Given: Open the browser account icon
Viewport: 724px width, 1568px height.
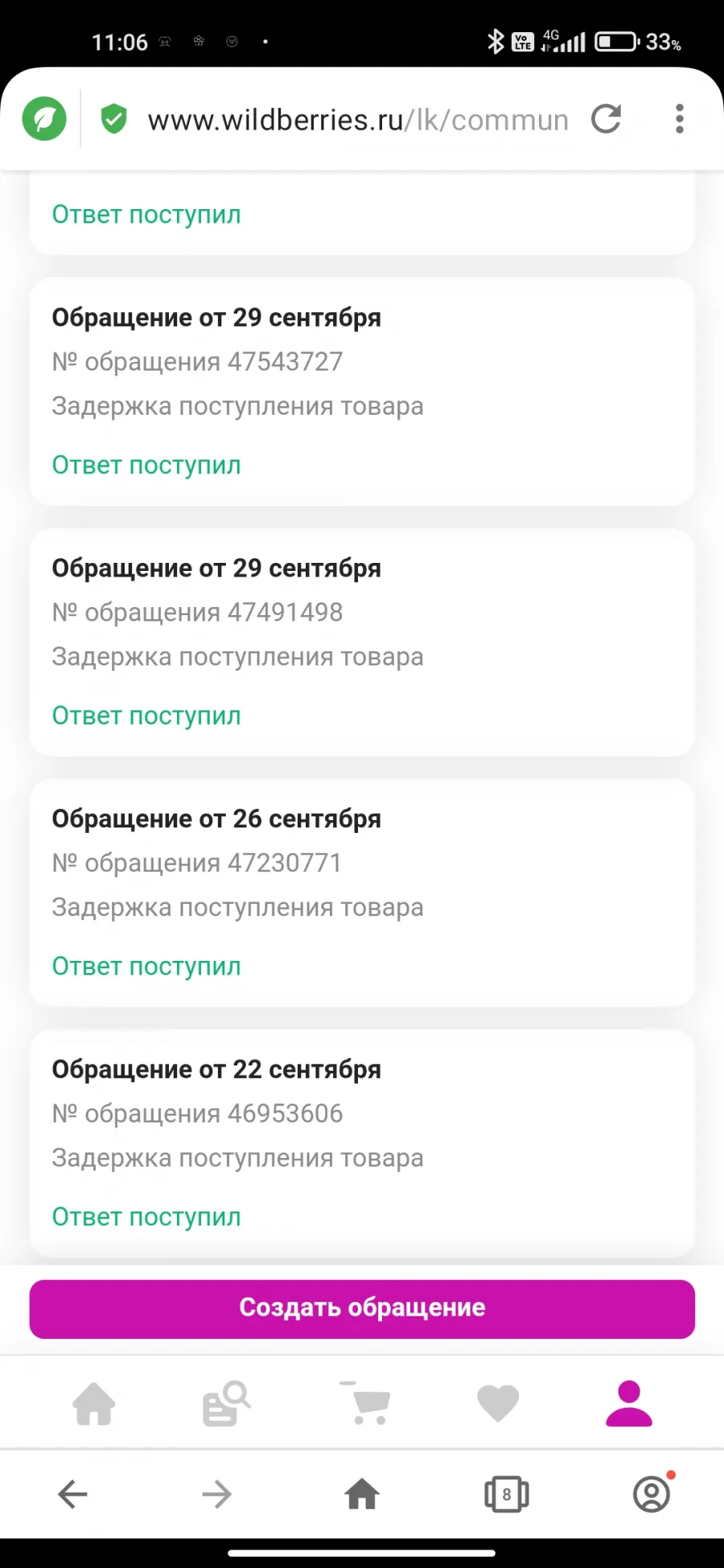Looking at the screenshot, I should (x=652, y=1494).
